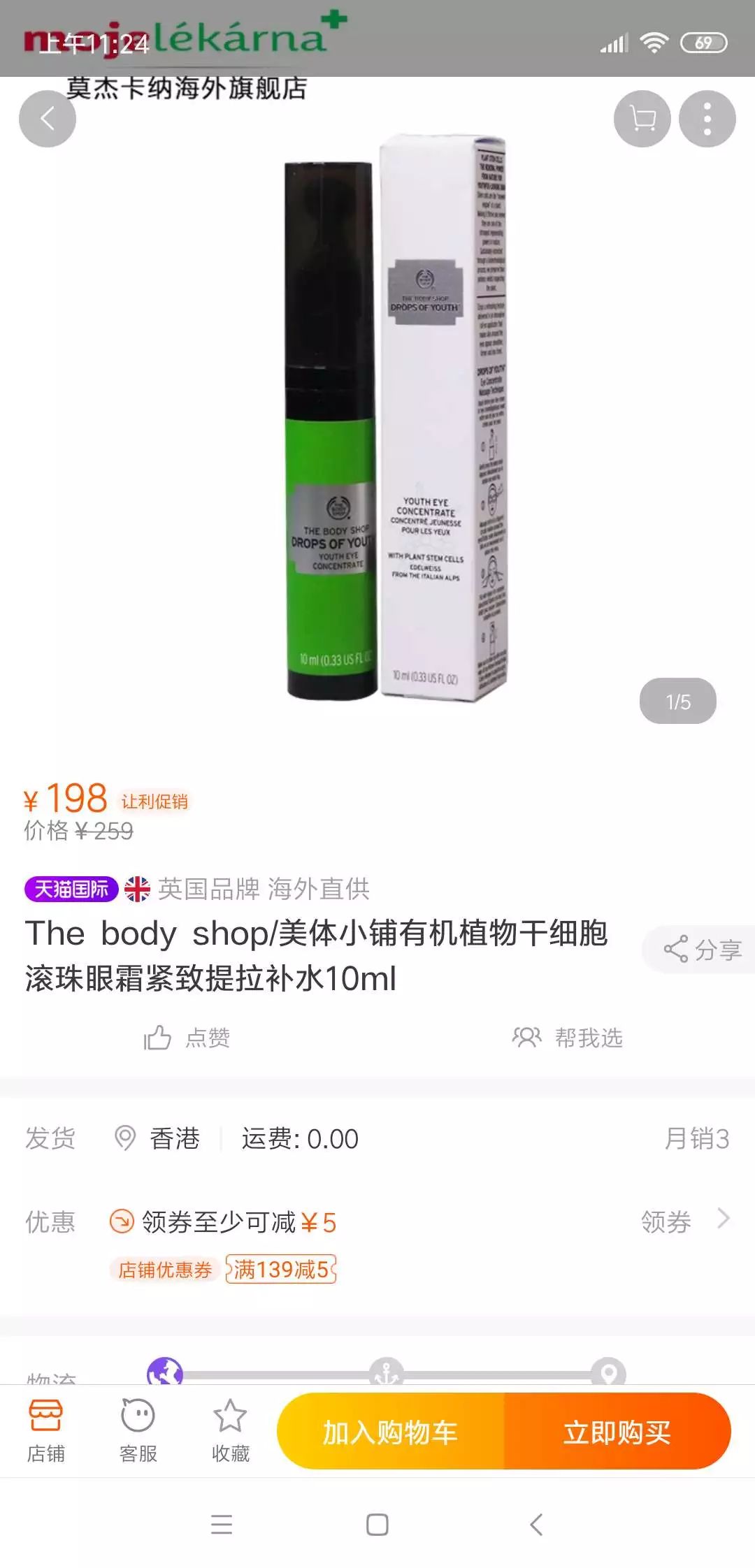Tap 加入购物车 to add to cart

click(390, 1432)
